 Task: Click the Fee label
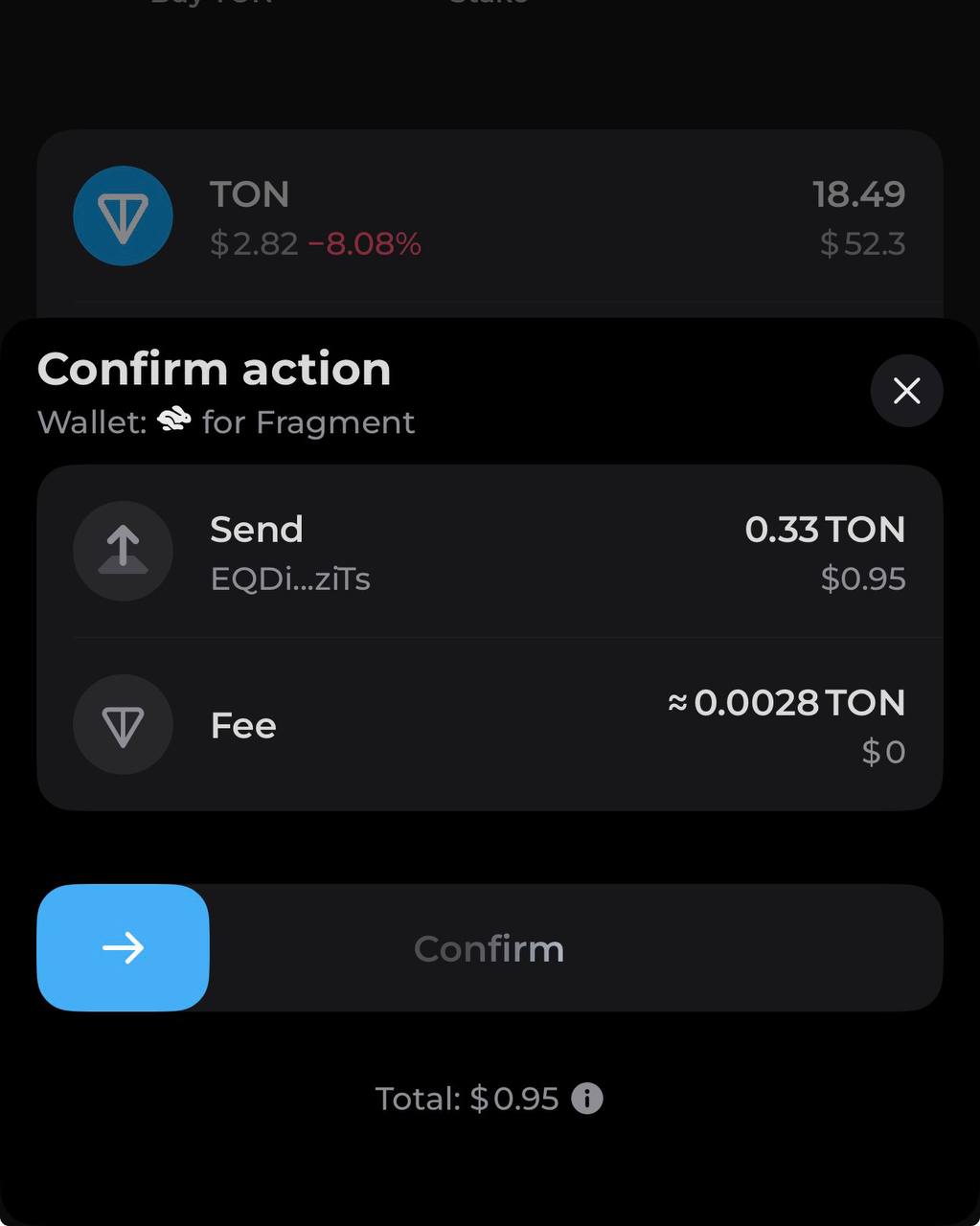pos(242,725)
